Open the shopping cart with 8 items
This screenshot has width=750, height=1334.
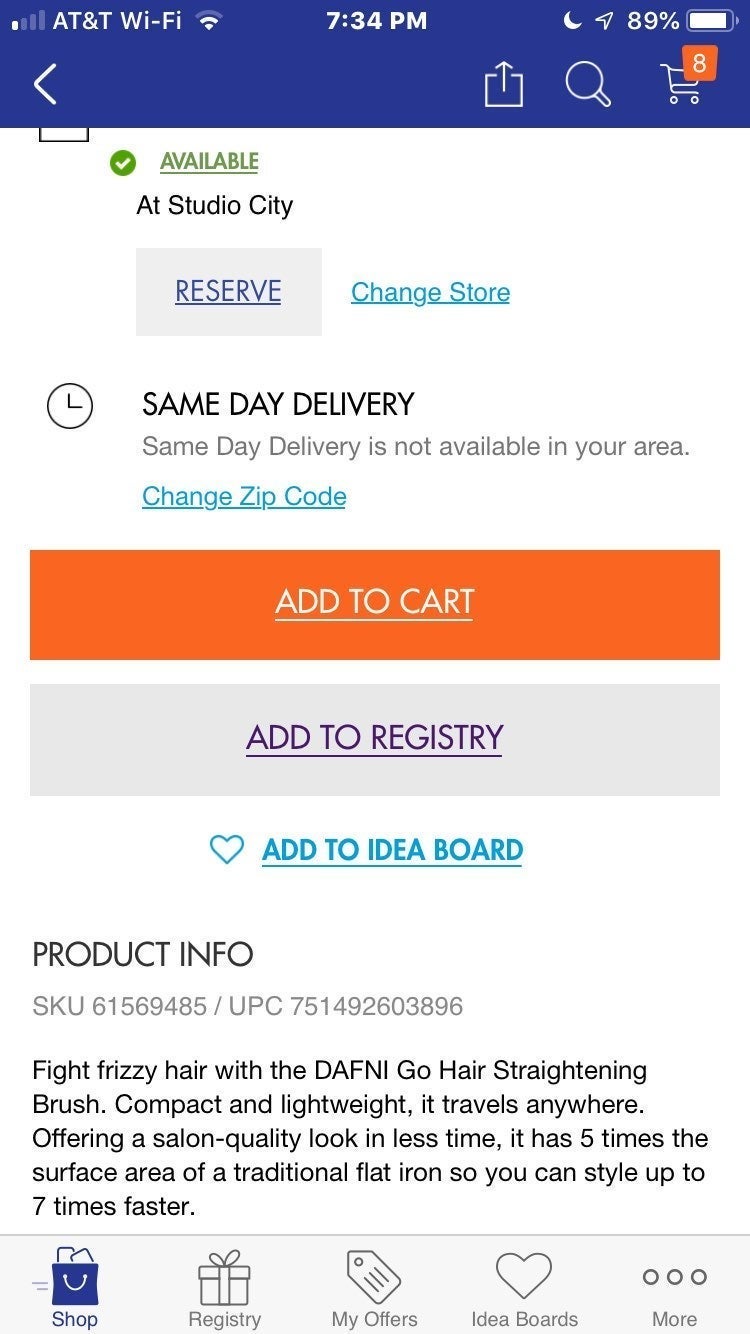tap(688, 78)
